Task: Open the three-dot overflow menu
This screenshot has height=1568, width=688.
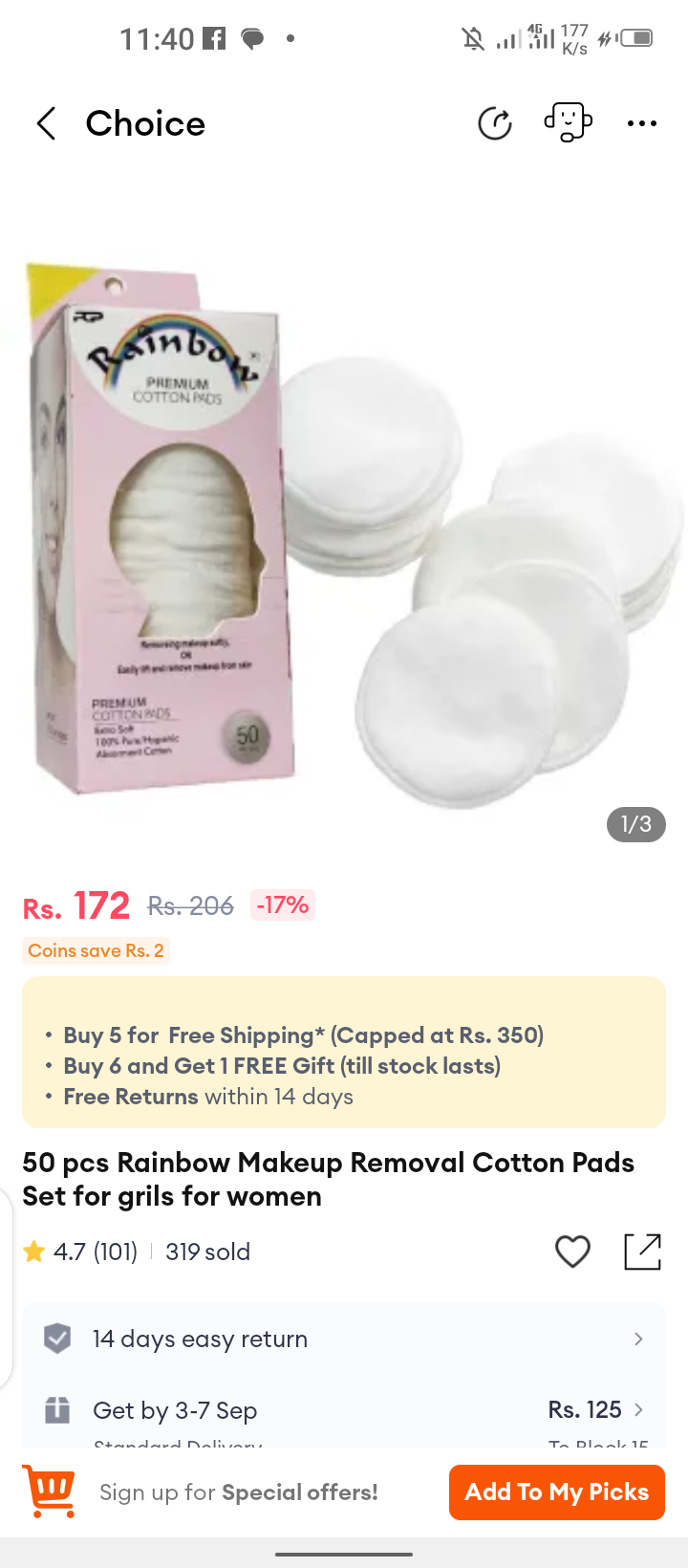Action: 641,123
